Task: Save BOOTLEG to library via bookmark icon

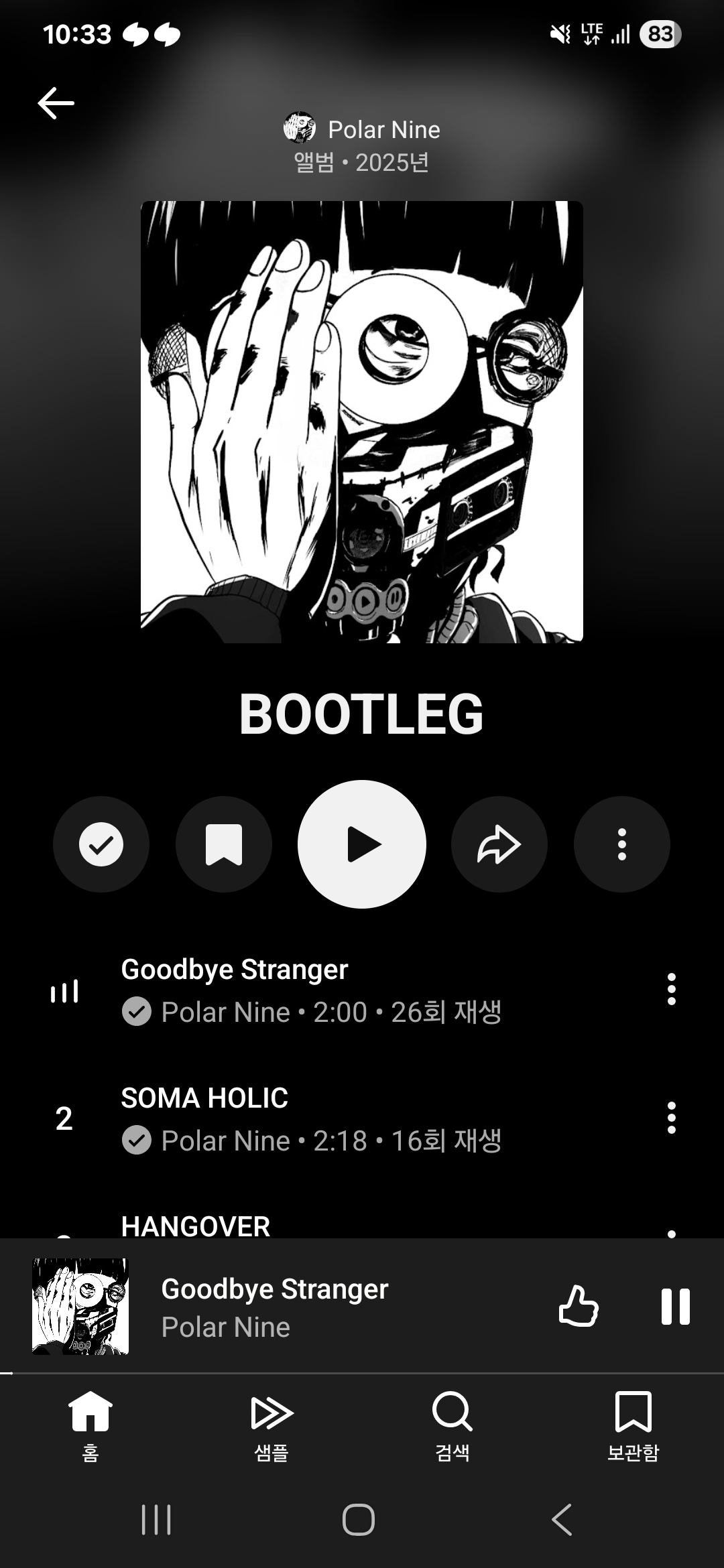Action: click(224, 844)
